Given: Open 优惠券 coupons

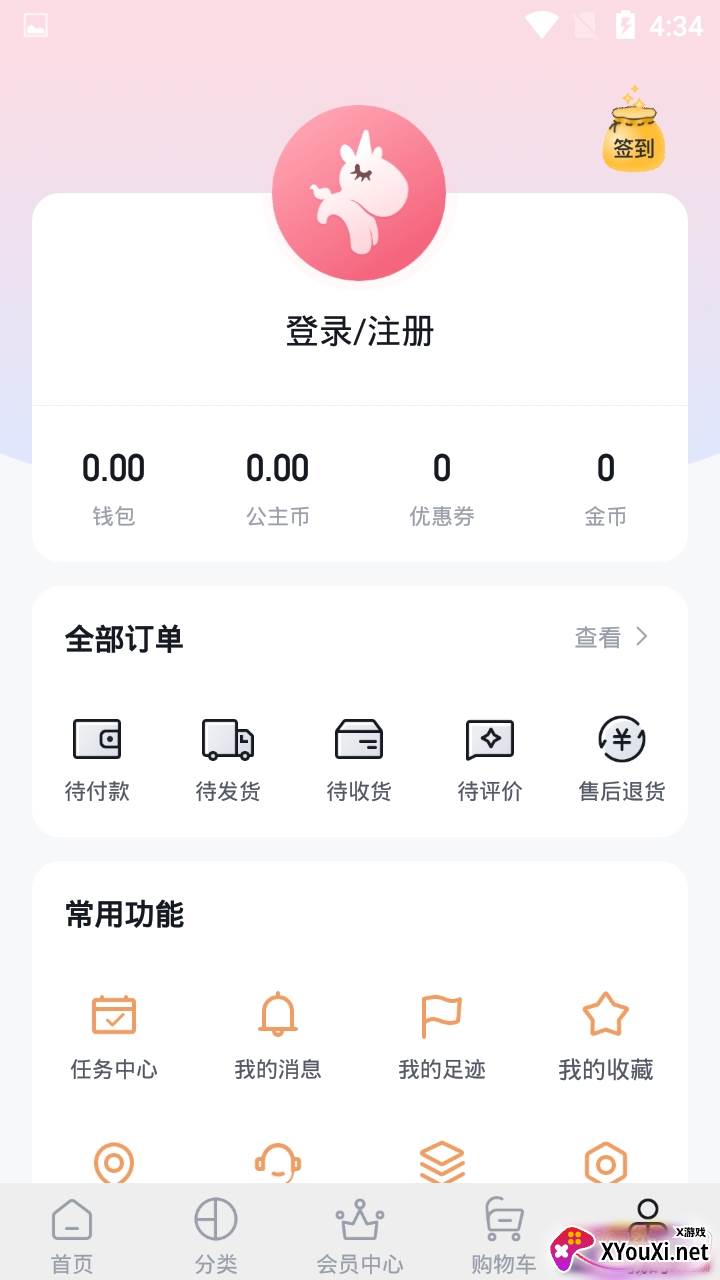Looking at the screenshot, I should (x=441, y=487).
